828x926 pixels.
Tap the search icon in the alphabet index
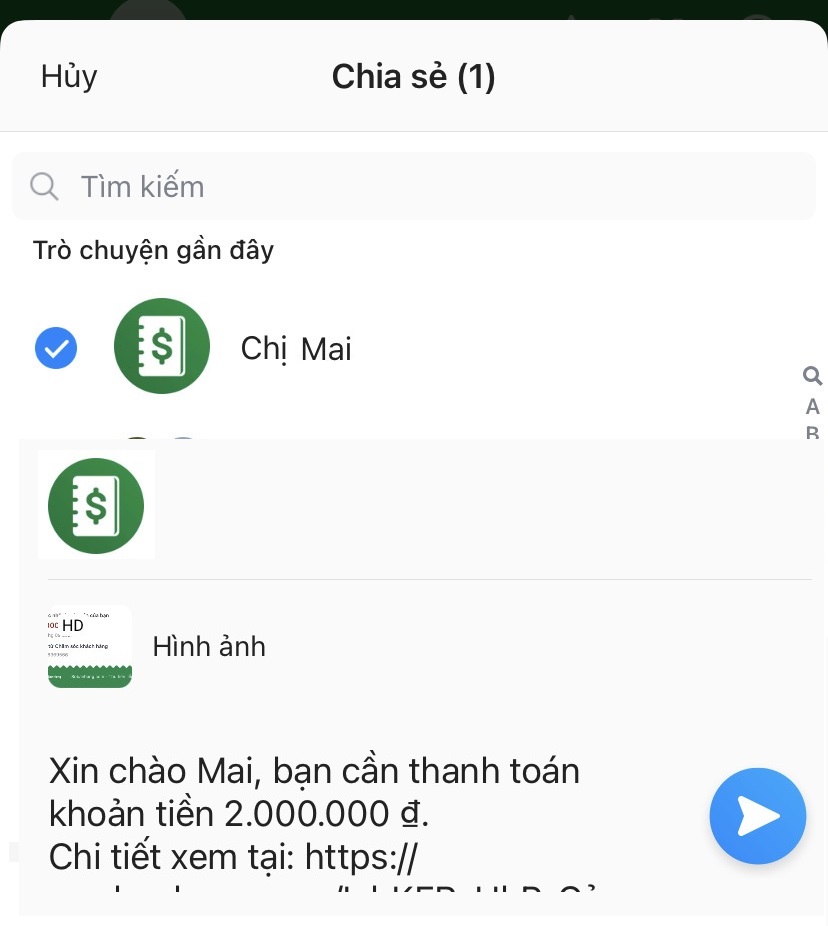pyautogui.click(x=812, y=376)
